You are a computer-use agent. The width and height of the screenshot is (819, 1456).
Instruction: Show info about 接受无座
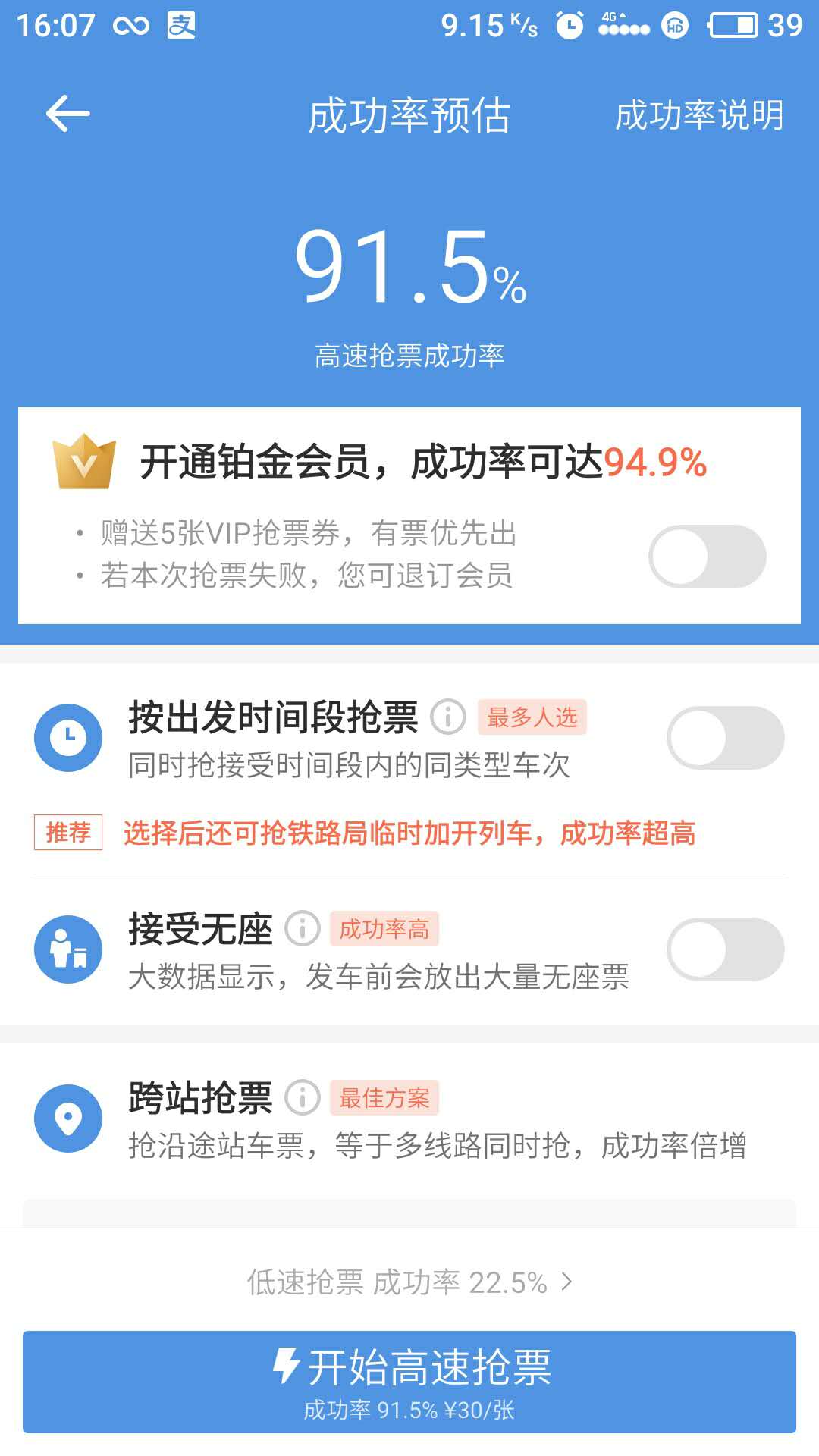(x=303, y=928)
